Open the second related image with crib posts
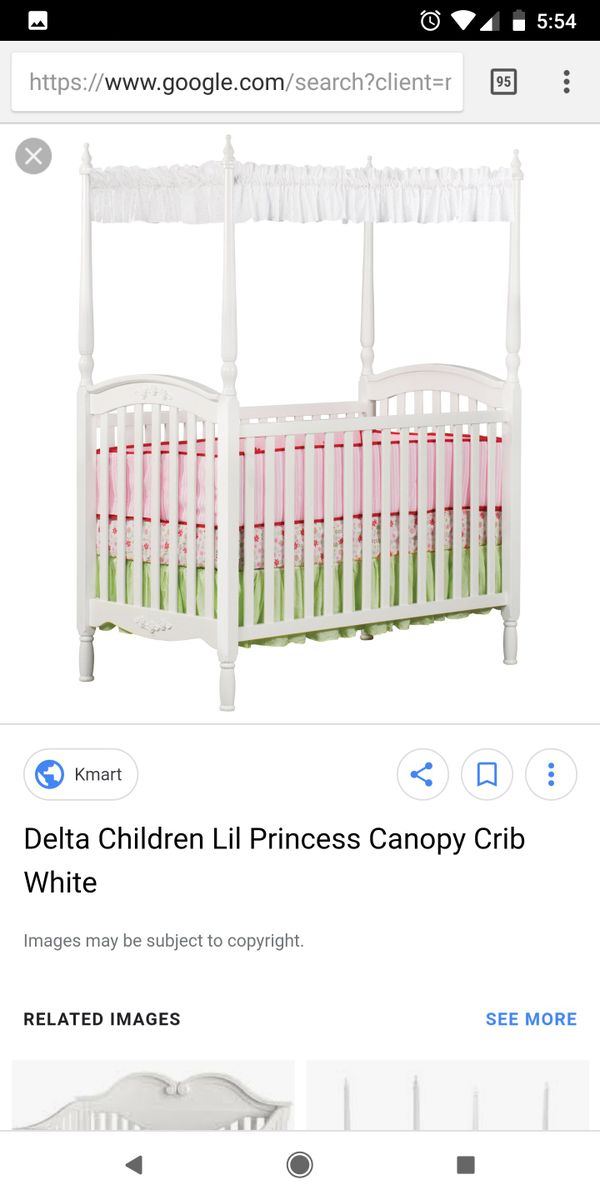Image resolution: width=600 pixels, height=1200 pixels. pos(447,1095)
